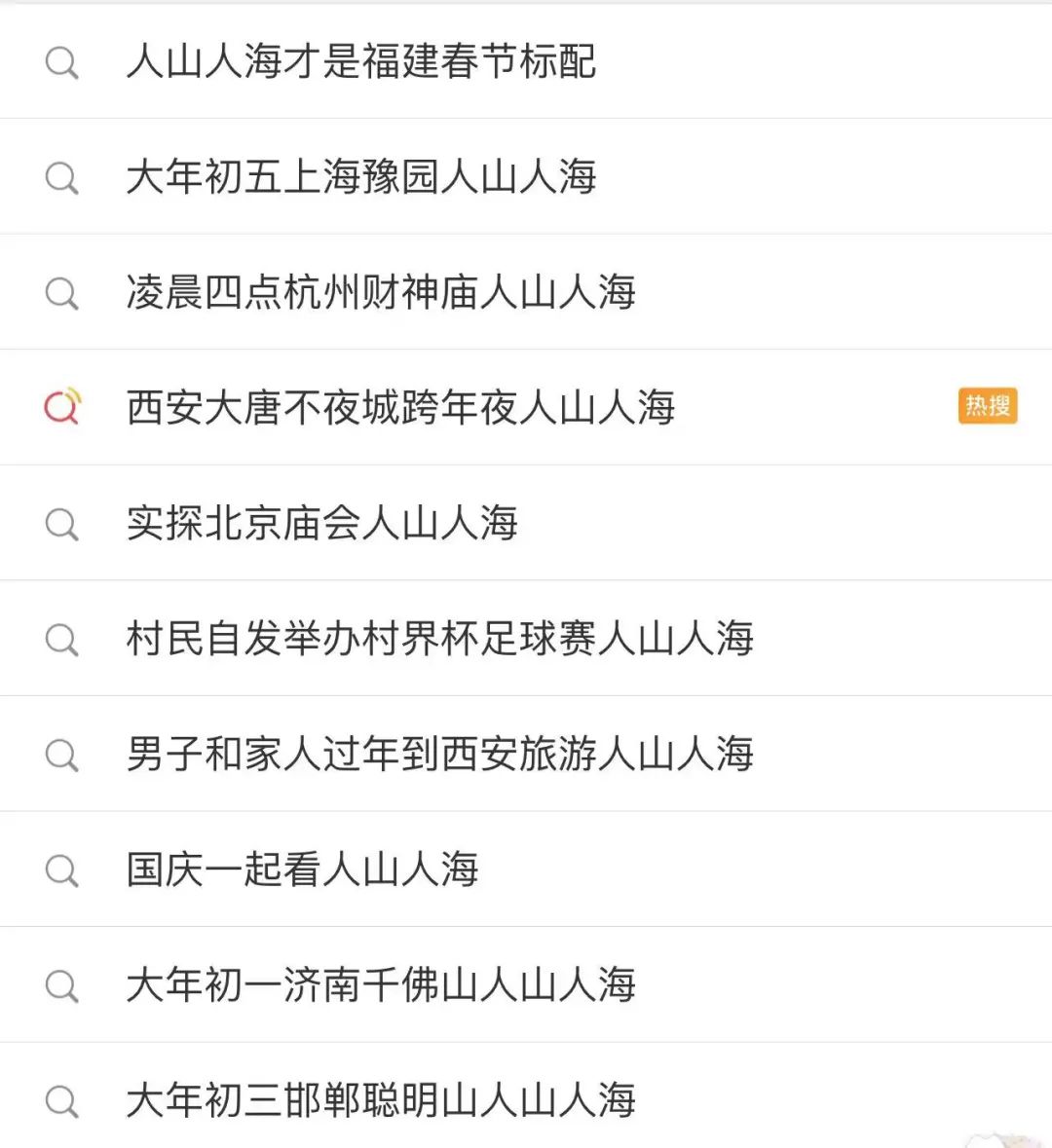Open hot search 西安大唐不夜城跨年夜人山人海
This screenshot has width=1052, height=1148.
400,407
